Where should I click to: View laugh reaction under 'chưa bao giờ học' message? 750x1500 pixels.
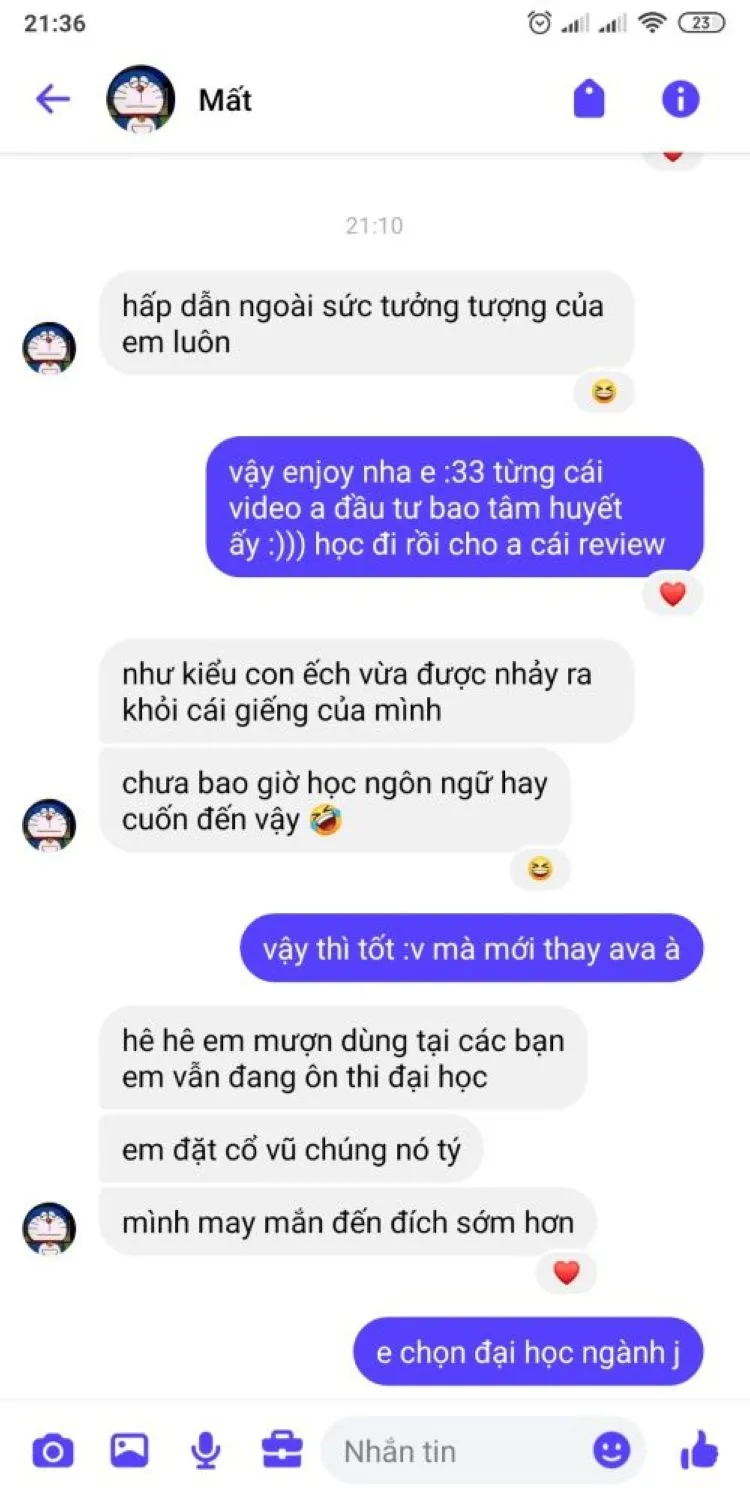click(x=540, y=870)
